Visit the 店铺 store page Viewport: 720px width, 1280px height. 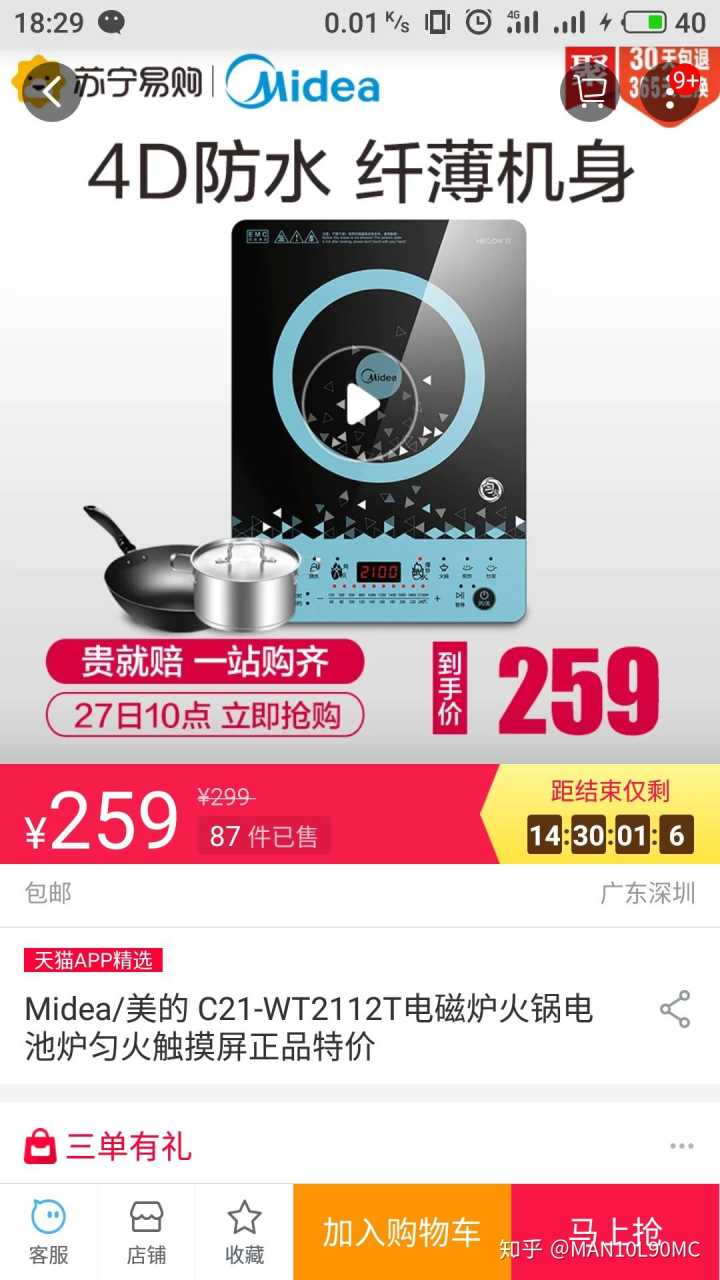point(146,1232)
